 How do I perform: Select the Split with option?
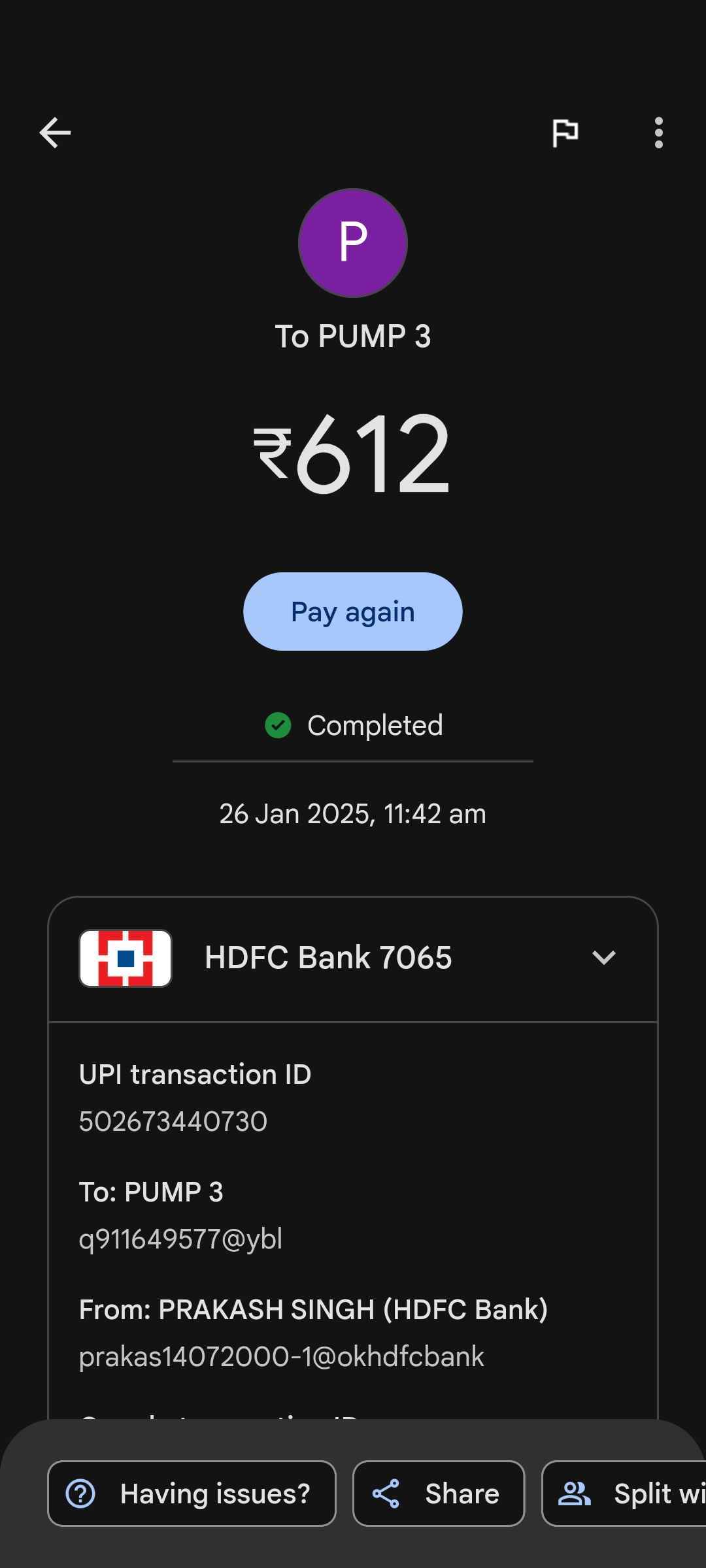coord(624,1494)
